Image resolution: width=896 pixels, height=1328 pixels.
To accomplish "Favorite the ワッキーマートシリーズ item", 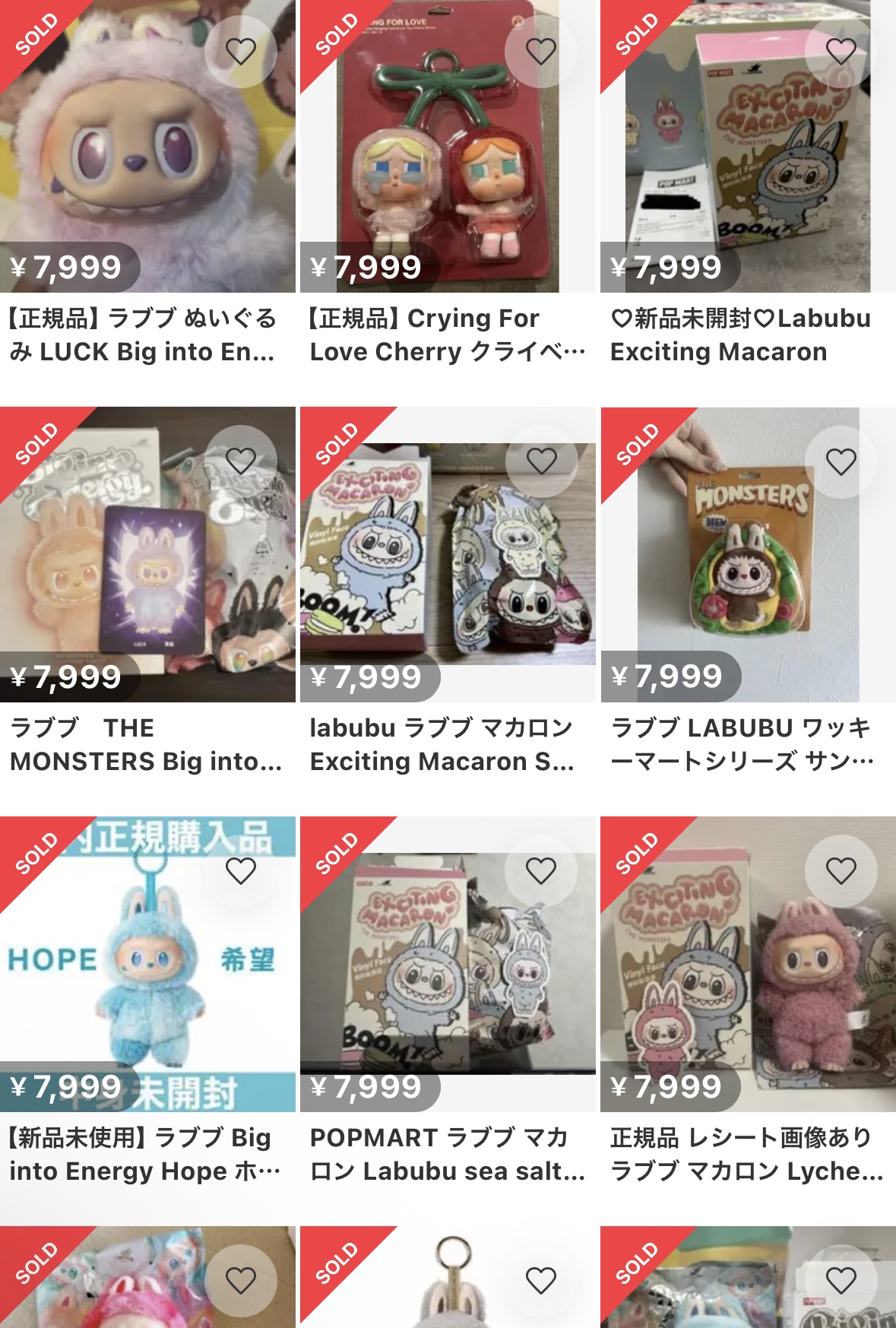I will tap(841, 461).
